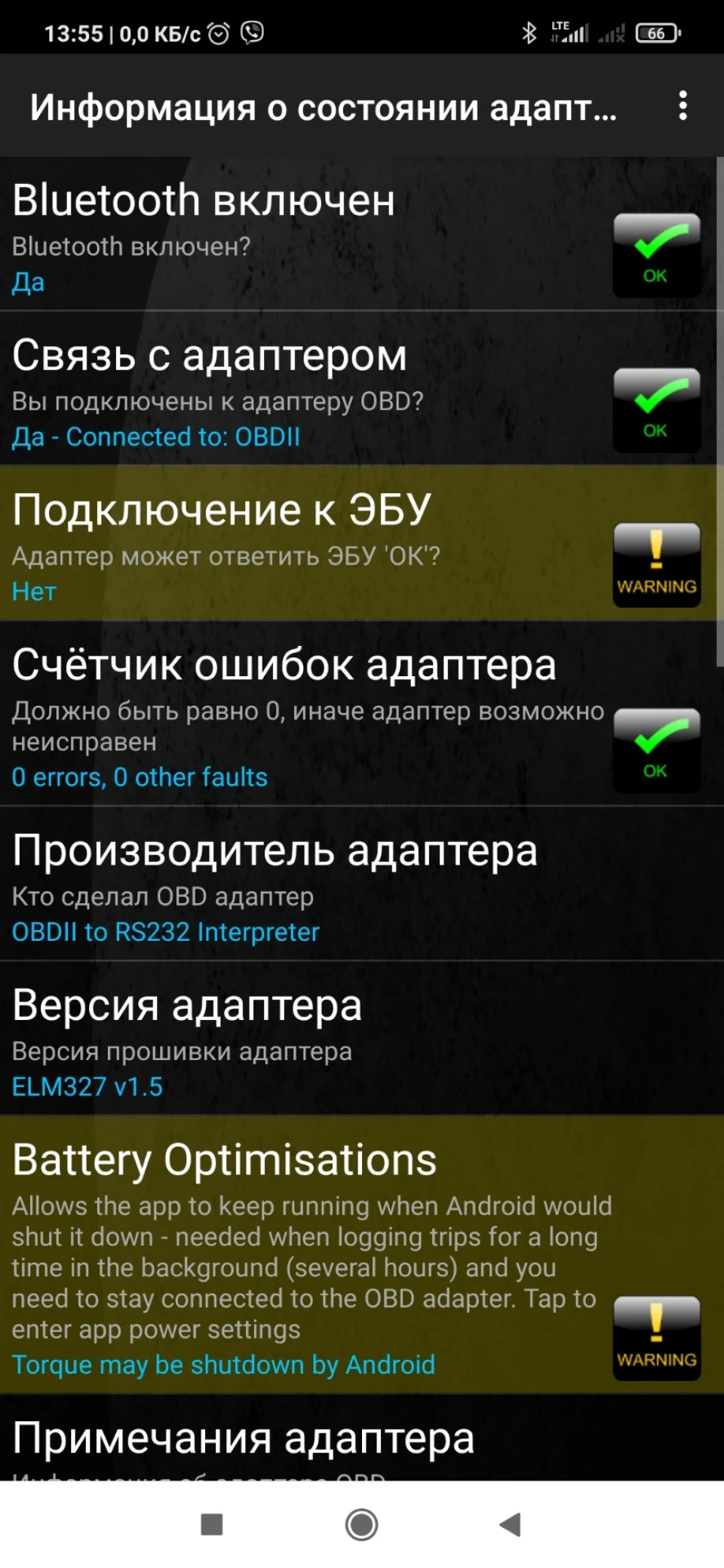Open the "Подключение к ЭБУ" warning row
Image resolution: width=724 pixels, height=1568 pixels.
(x=357, y=543)
